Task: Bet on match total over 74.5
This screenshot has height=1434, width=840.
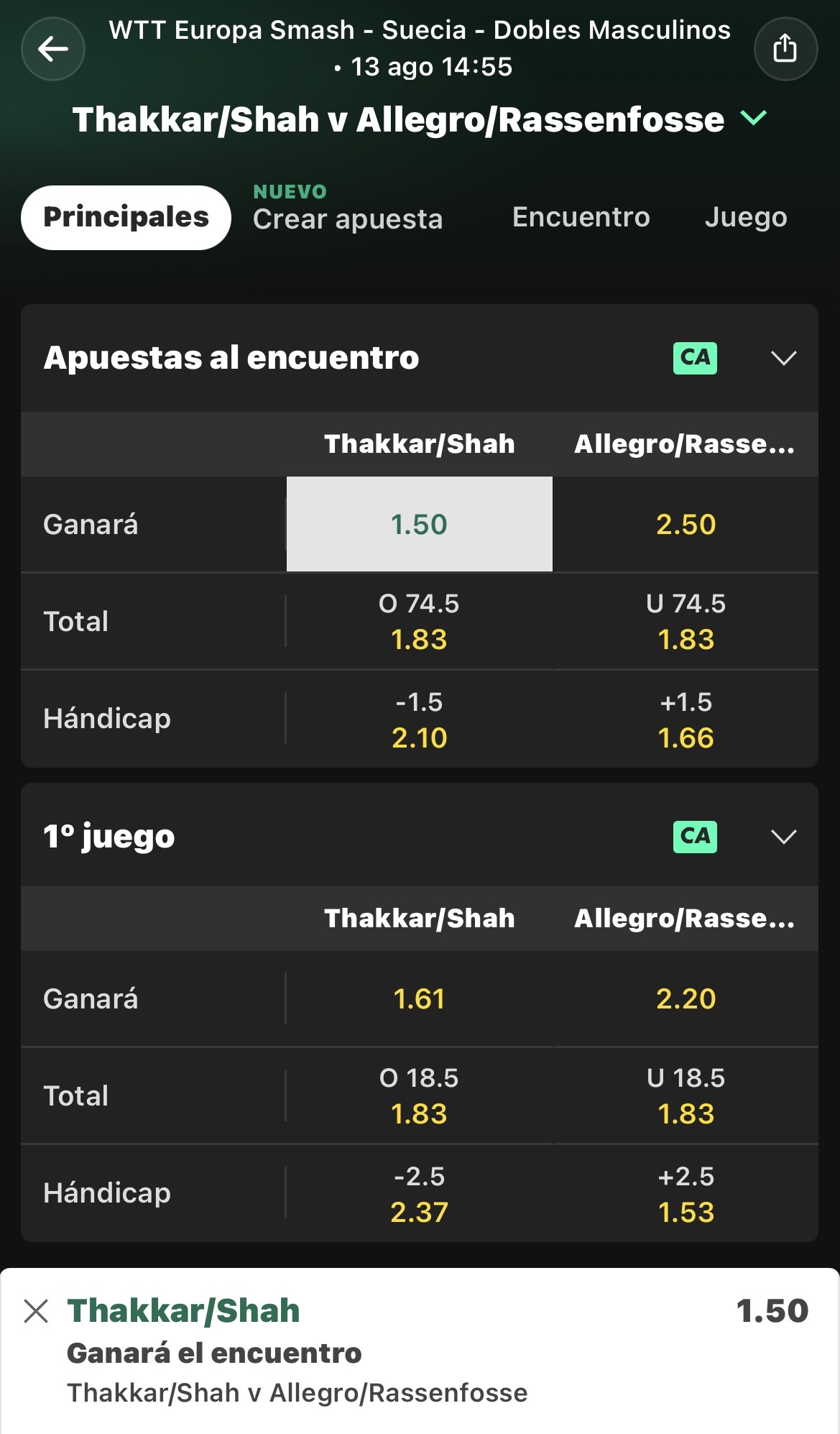Action: (420, 621)
